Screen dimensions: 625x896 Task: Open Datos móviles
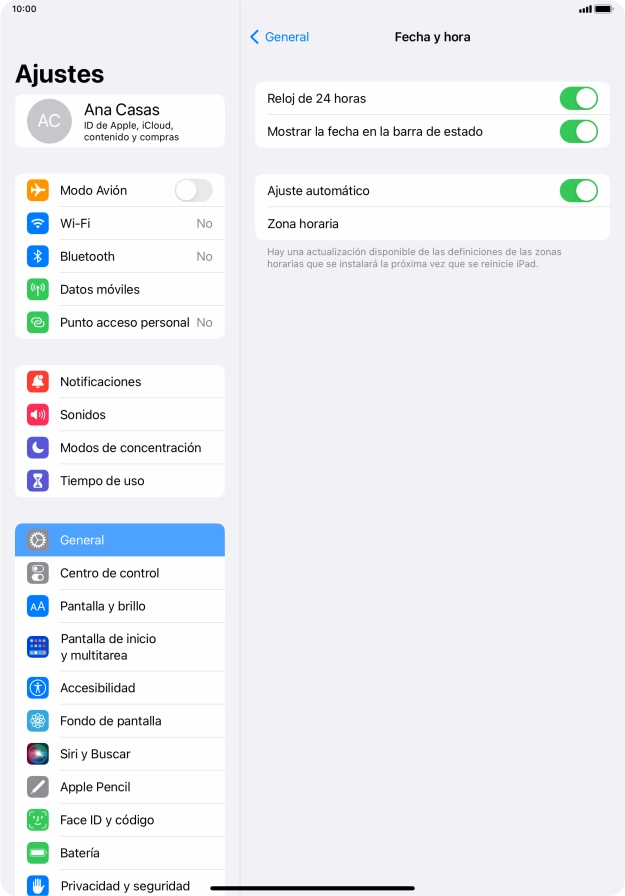pos(120,289)
